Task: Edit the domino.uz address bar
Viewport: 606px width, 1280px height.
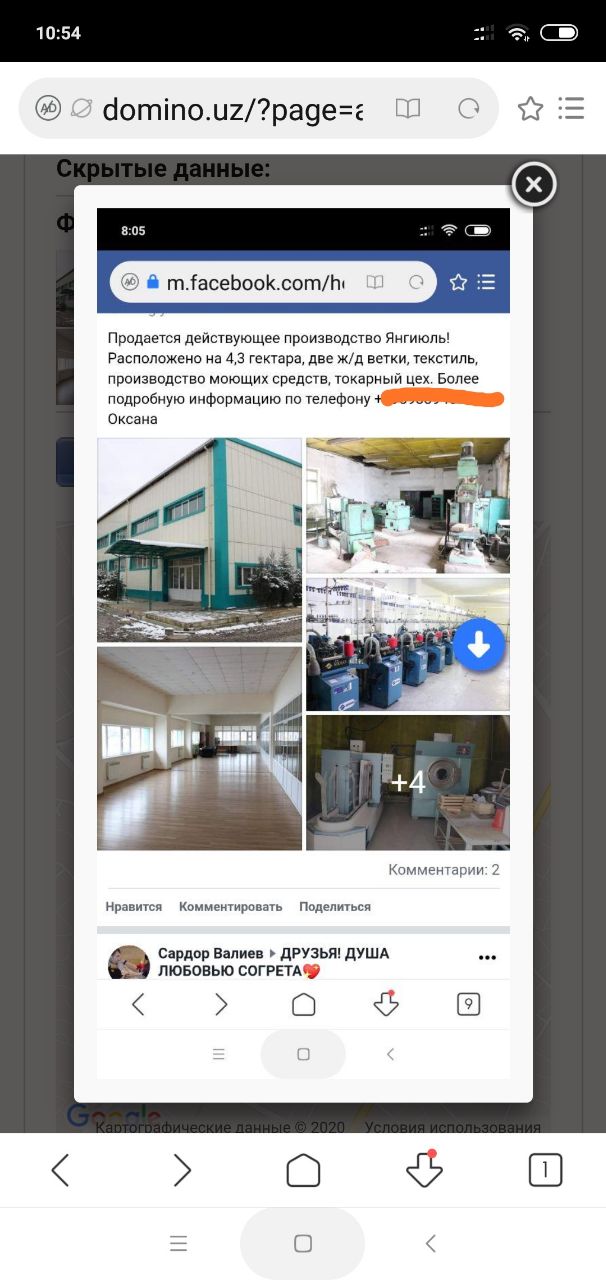Action: (x=232, y=109)
